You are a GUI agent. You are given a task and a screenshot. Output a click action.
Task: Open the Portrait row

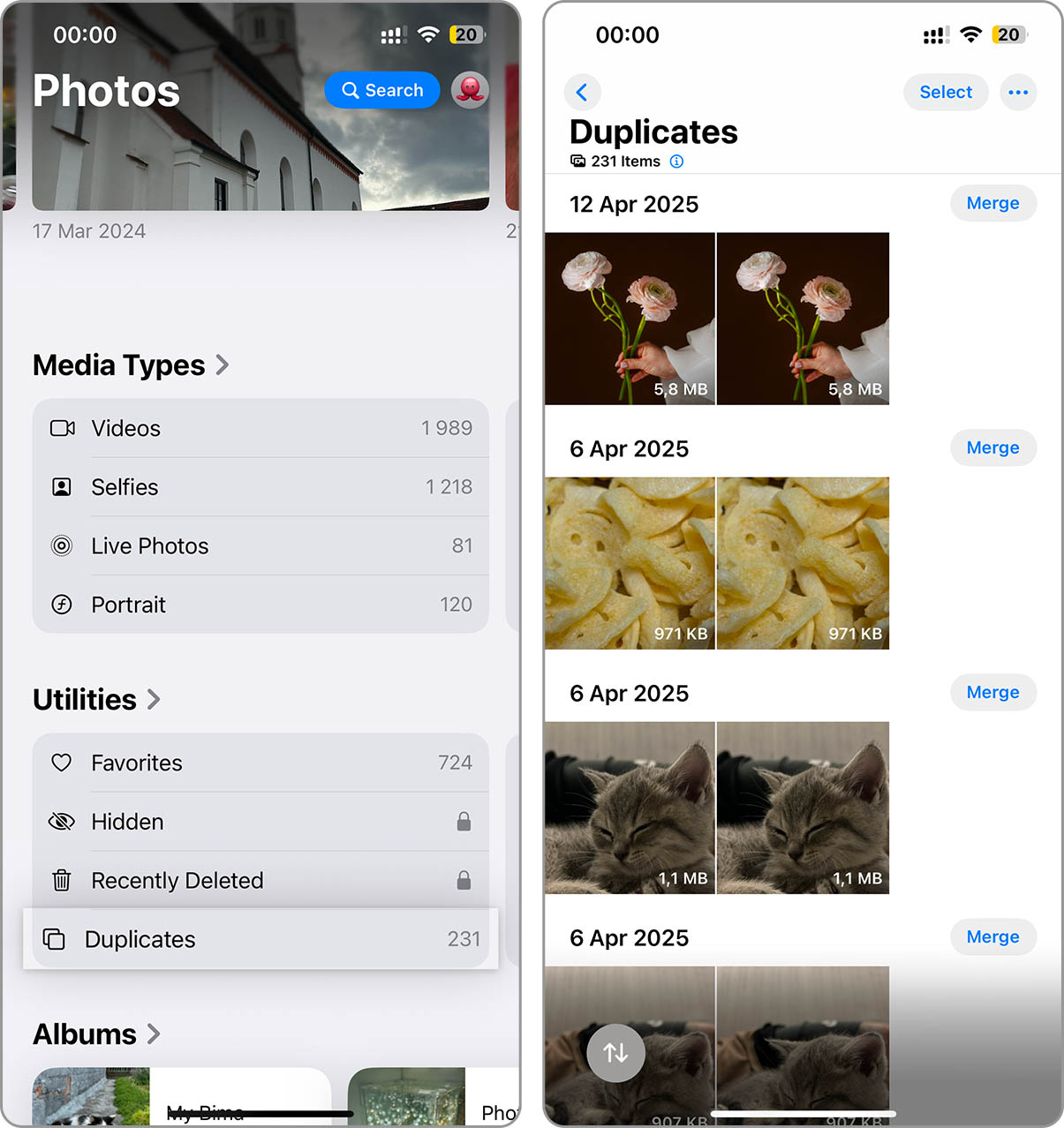(260, 605)
